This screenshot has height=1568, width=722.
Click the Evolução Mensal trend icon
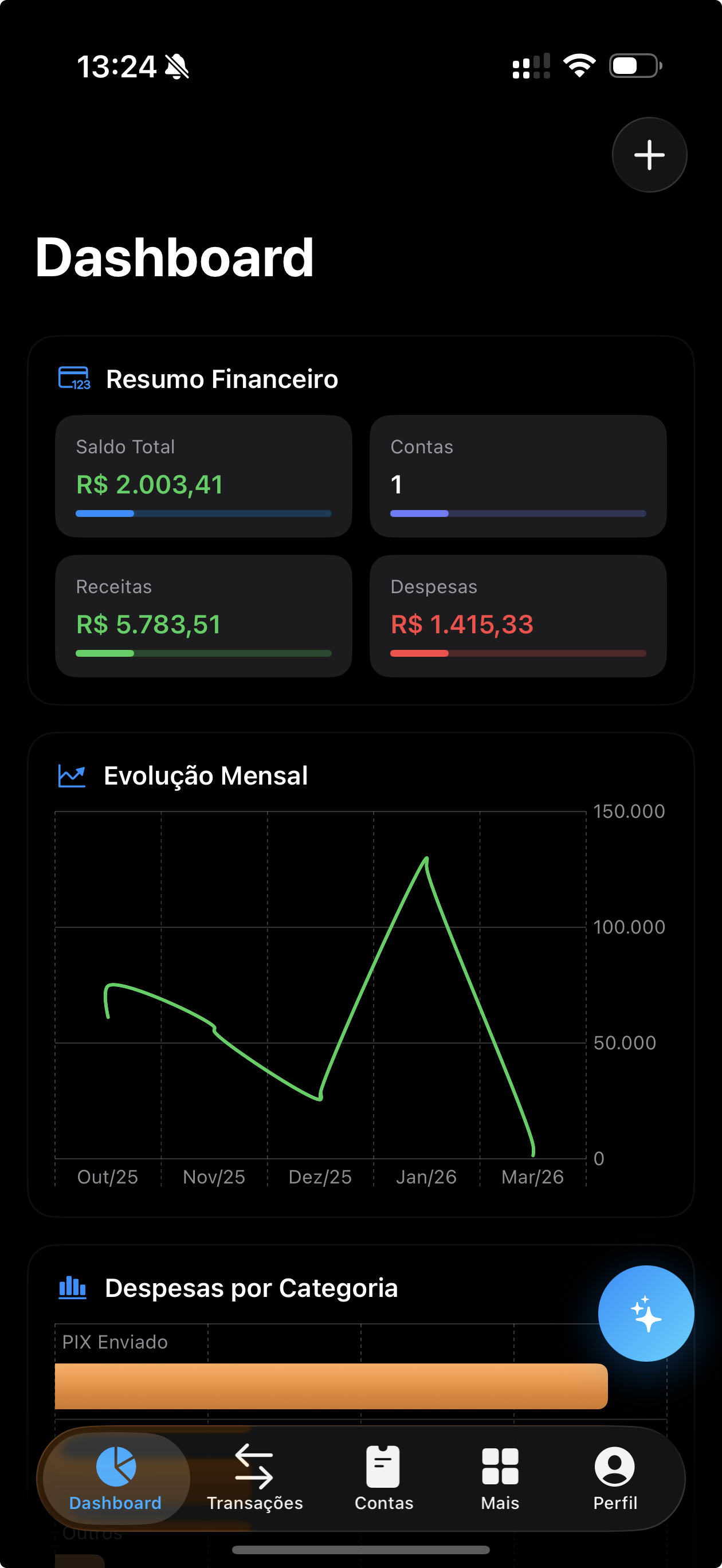tap(72, 774)
